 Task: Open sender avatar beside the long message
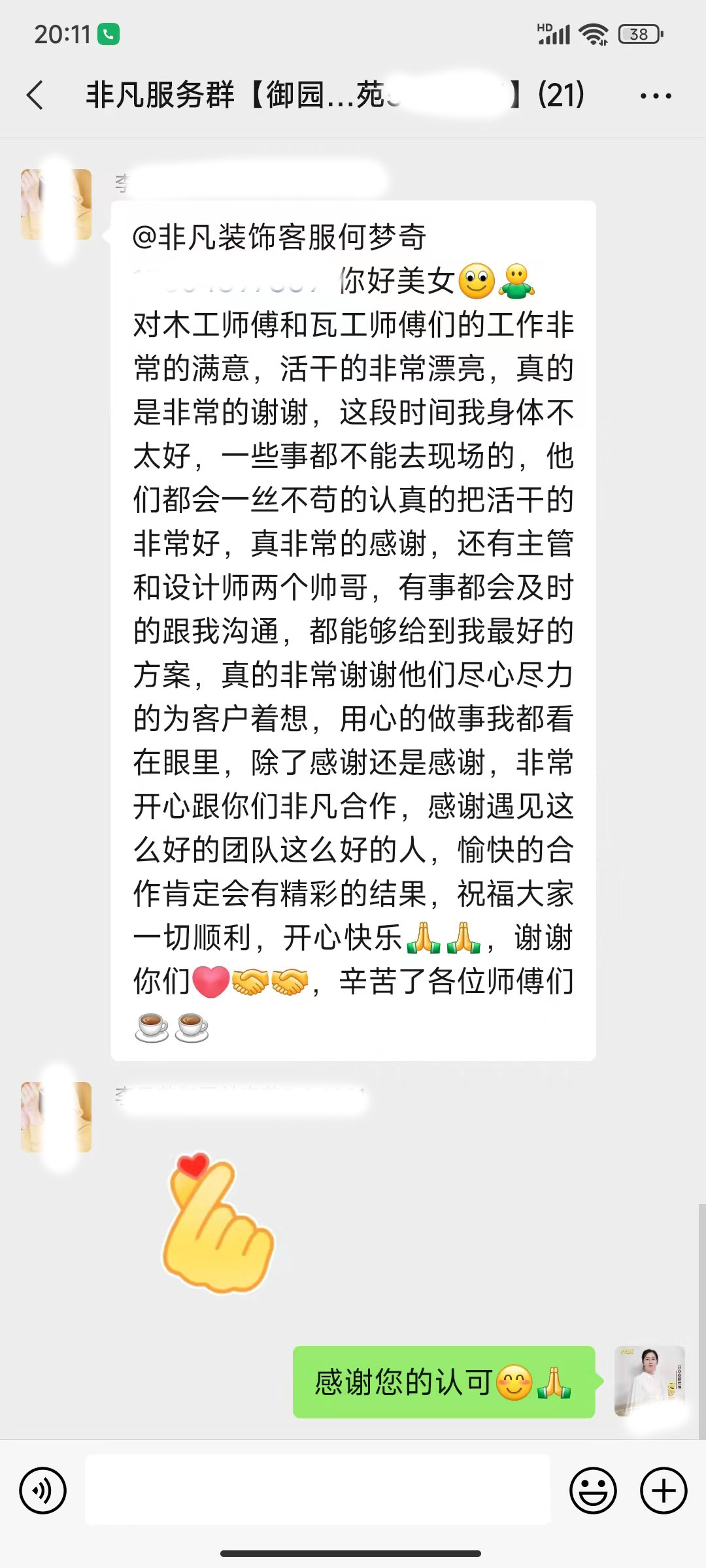pos(56,204)
